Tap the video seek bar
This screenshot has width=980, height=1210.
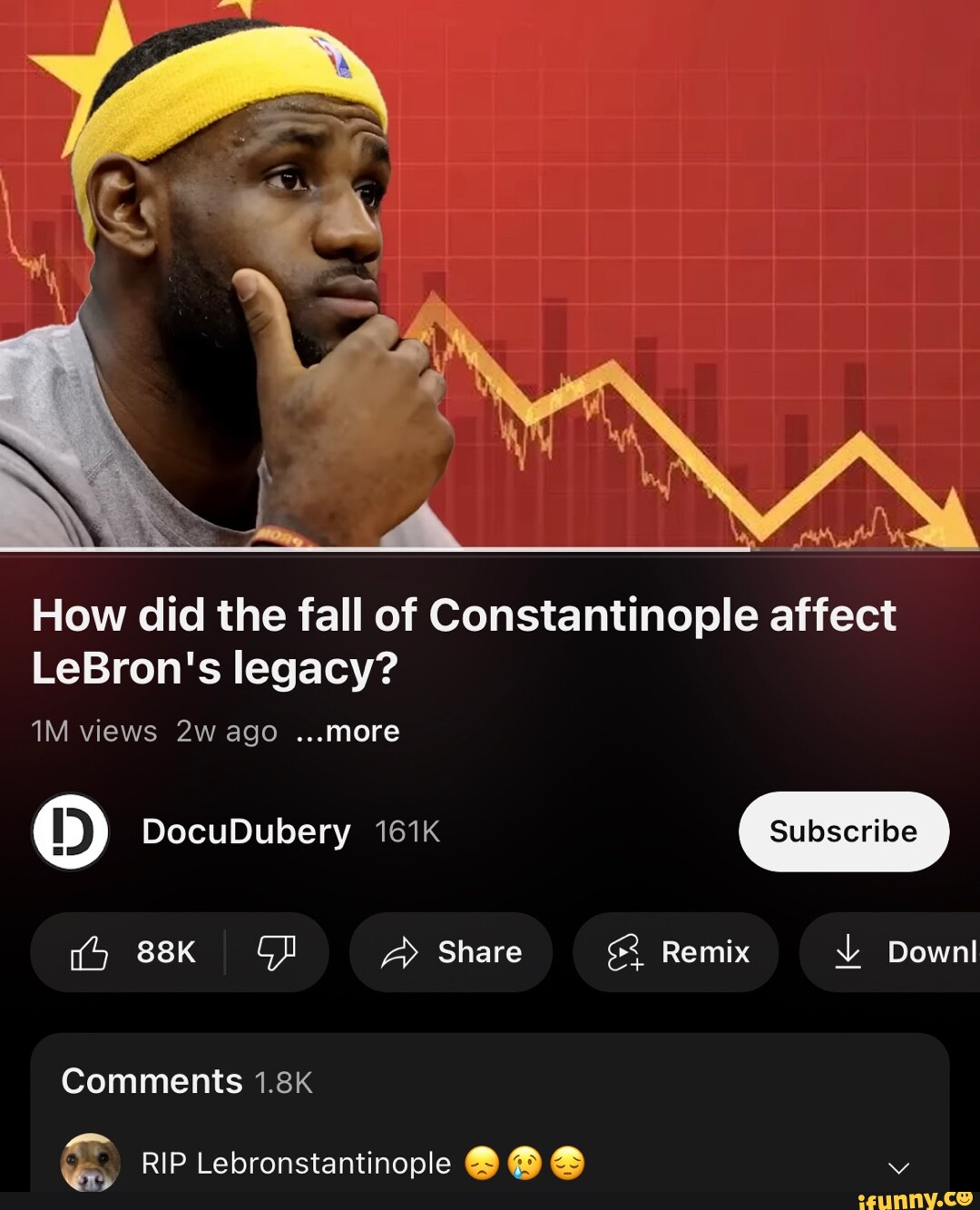(490, 549)
